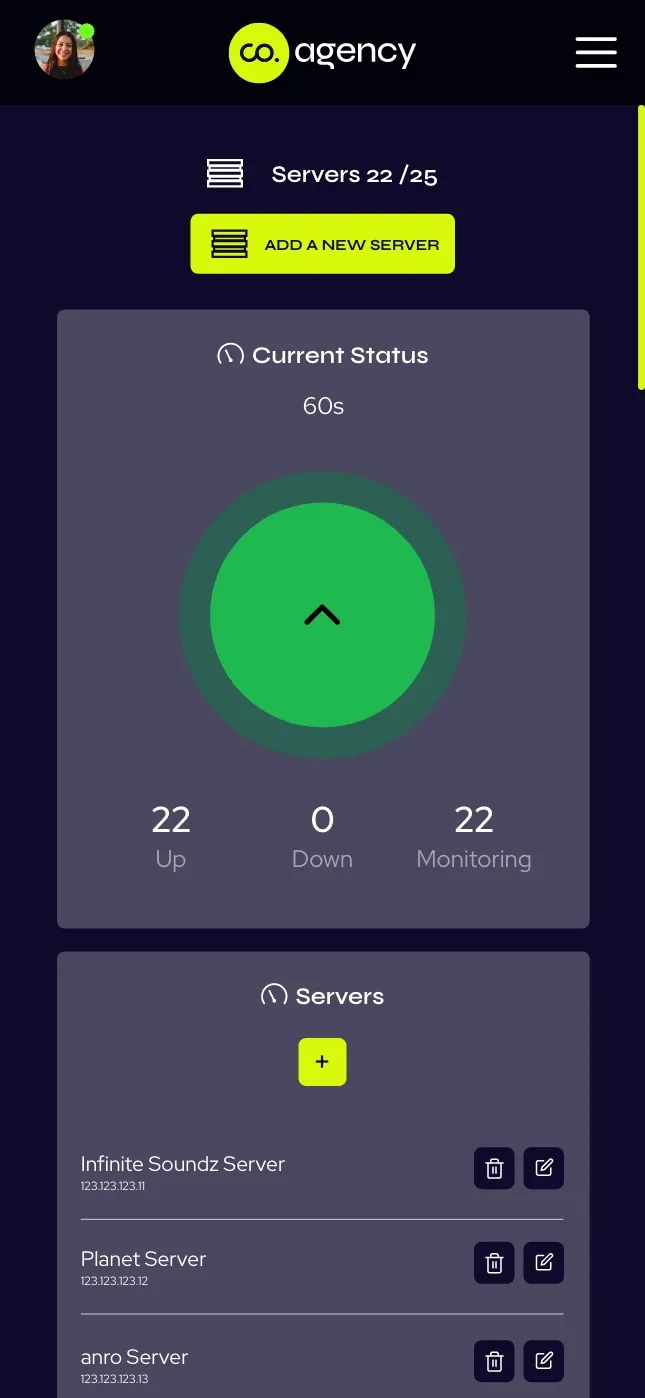Add a server with the plus button

pos(322,1062)
